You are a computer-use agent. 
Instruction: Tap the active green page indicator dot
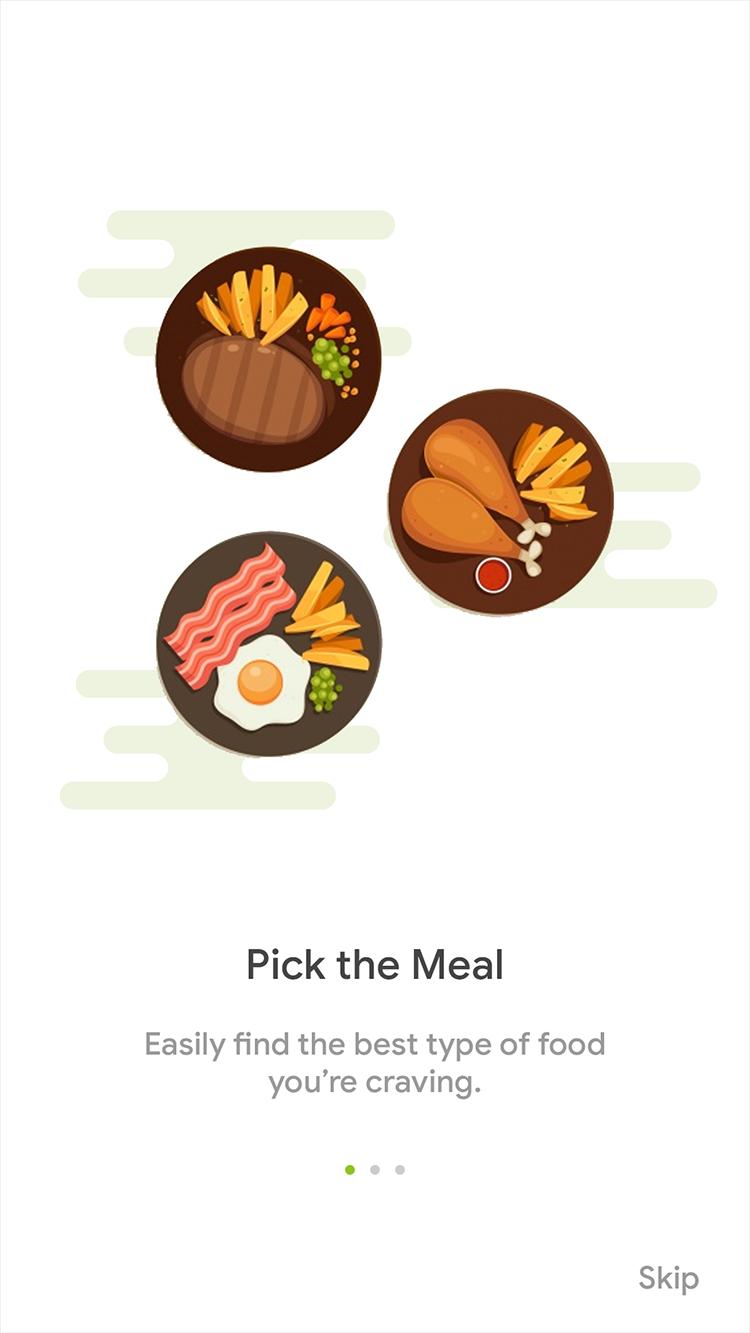click(349, 1169)
